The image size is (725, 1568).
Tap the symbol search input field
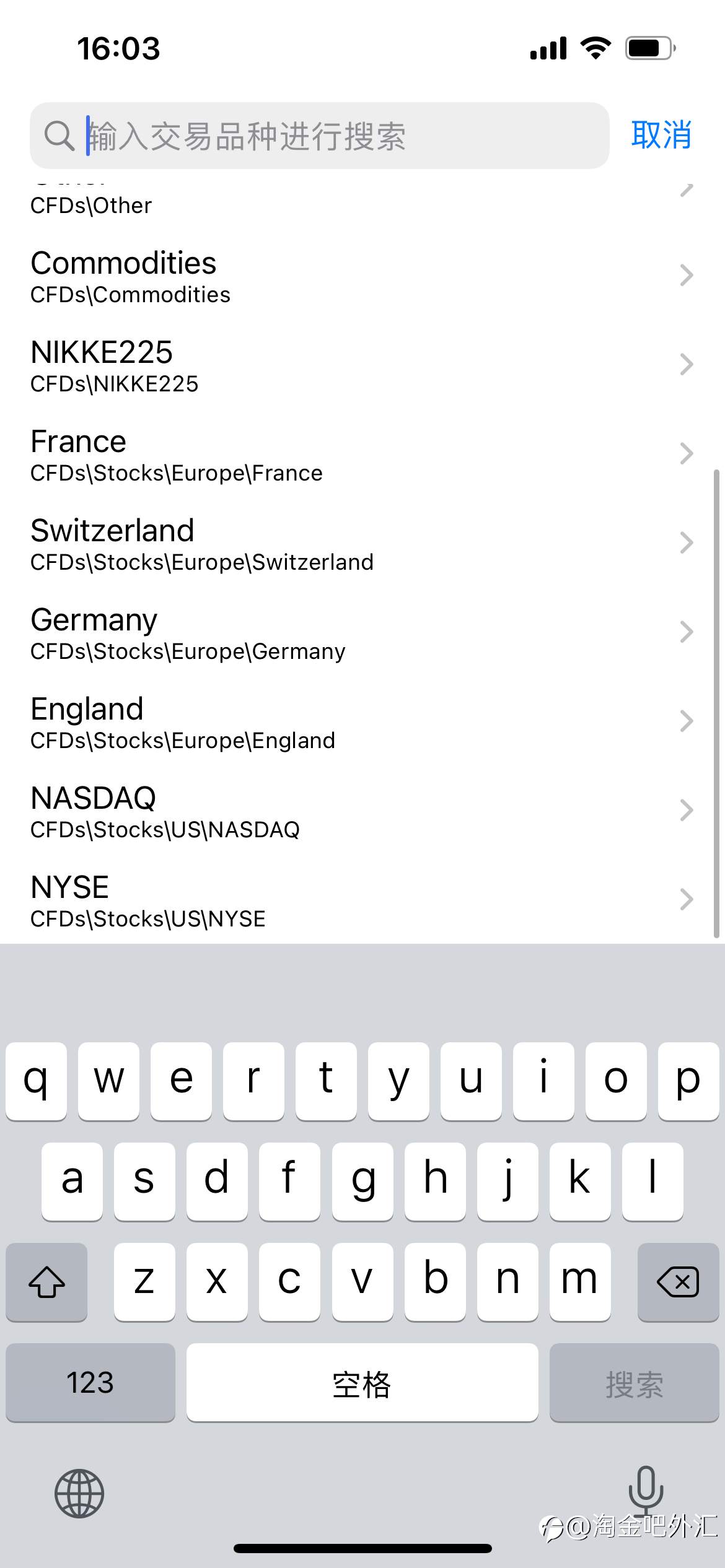click(x=320, y=136)
